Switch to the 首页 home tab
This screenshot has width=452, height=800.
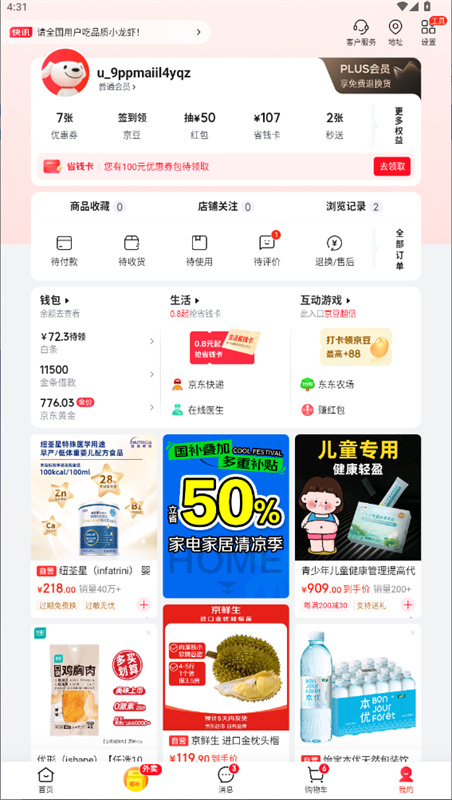coord(46,780)
